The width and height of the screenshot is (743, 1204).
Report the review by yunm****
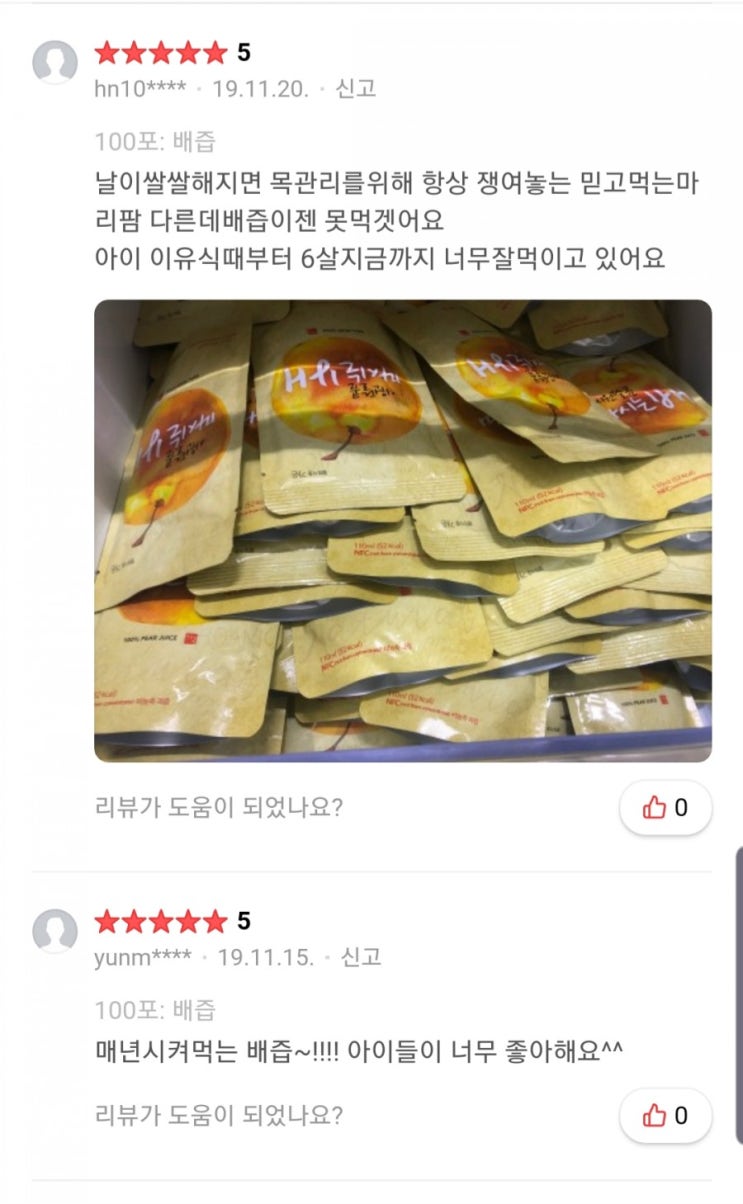(x=361, y=957)
